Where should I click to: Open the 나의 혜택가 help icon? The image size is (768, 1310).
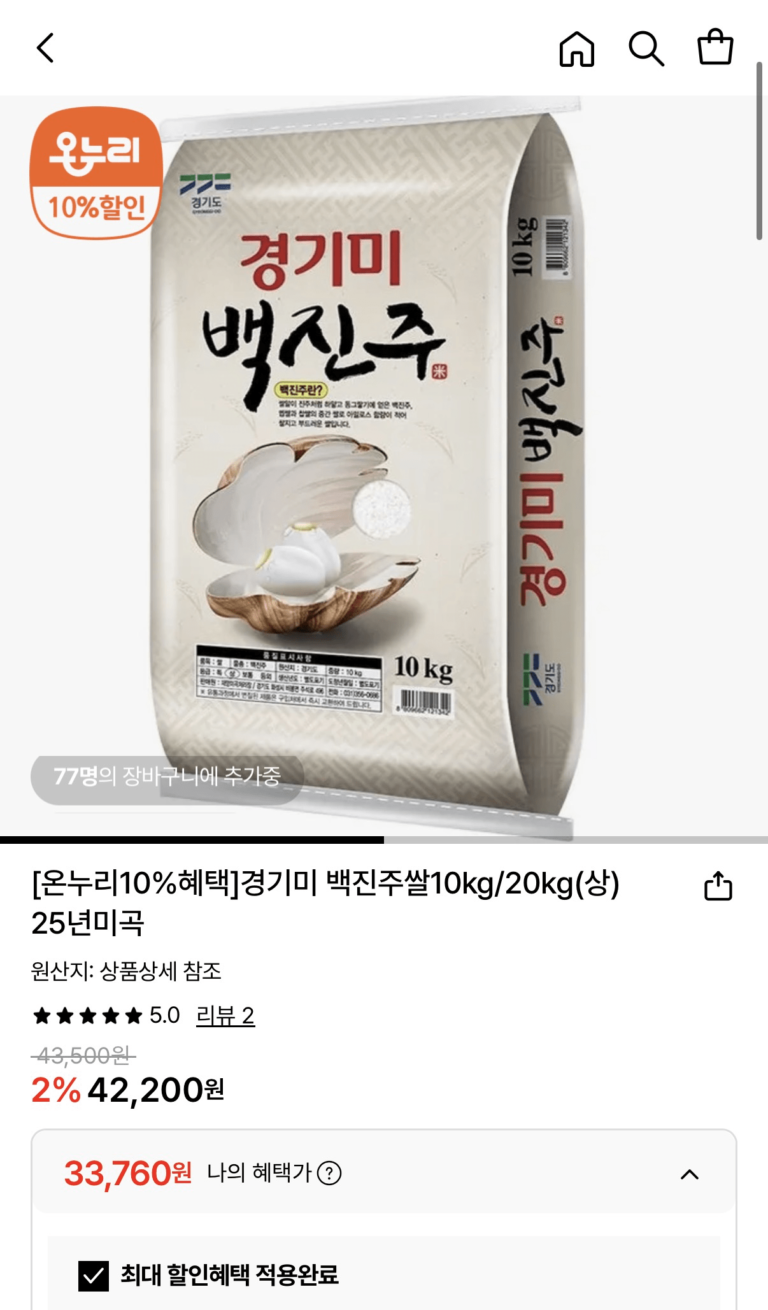point(329,1174)
